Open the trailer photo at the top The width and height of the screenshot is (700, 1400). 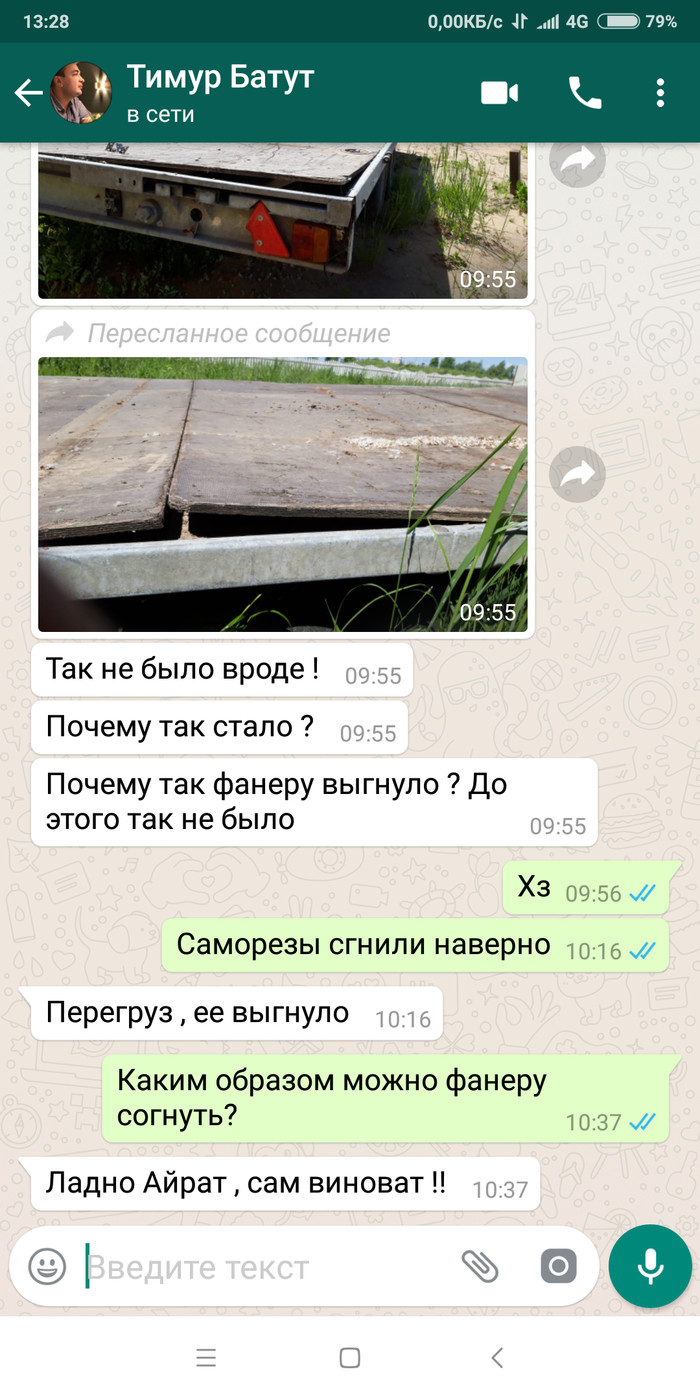click(x=282, y=220)
